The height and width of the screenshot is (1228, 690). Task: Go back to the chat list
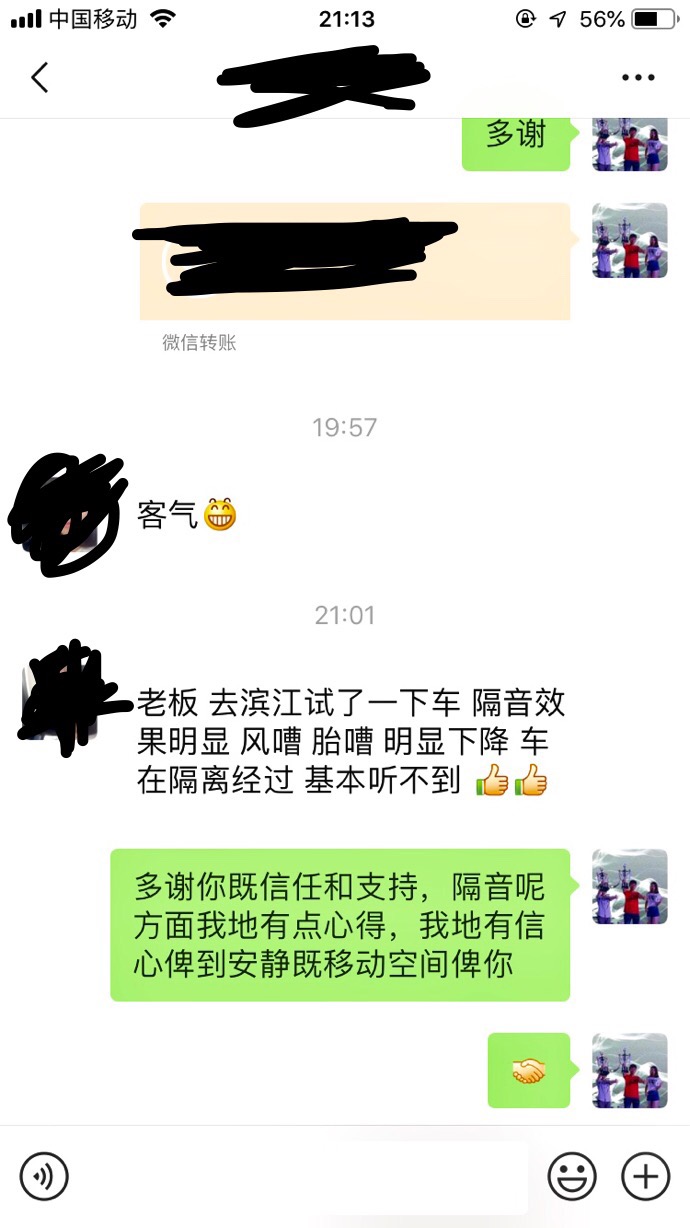40,77
